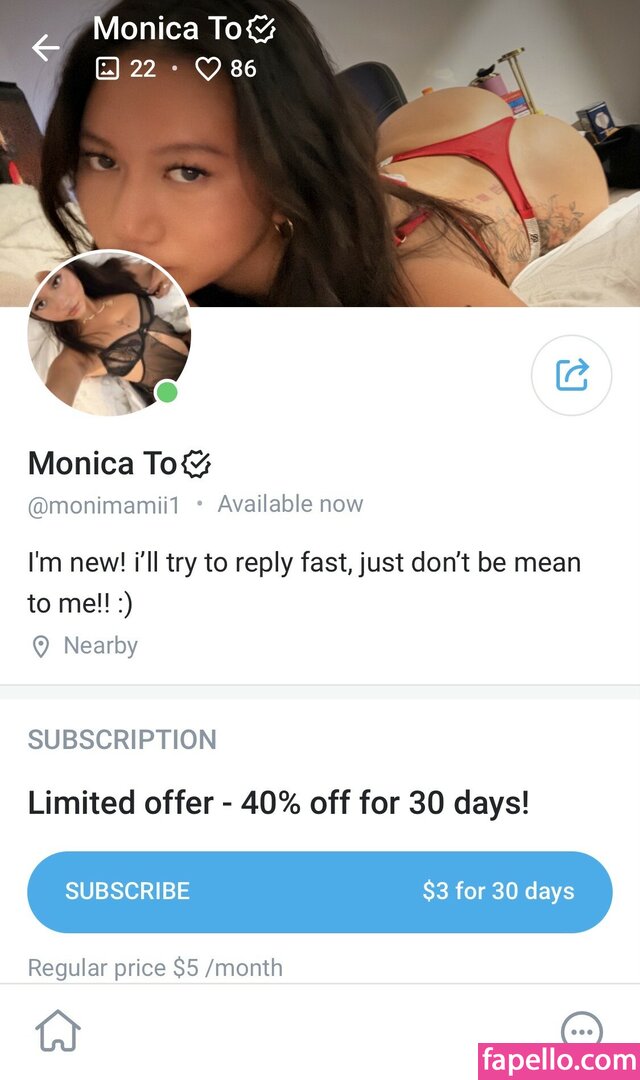Subscribe for $3 for 30 days
The width and height of the screenshot is (640, 1080).
(x=319, y=891)
